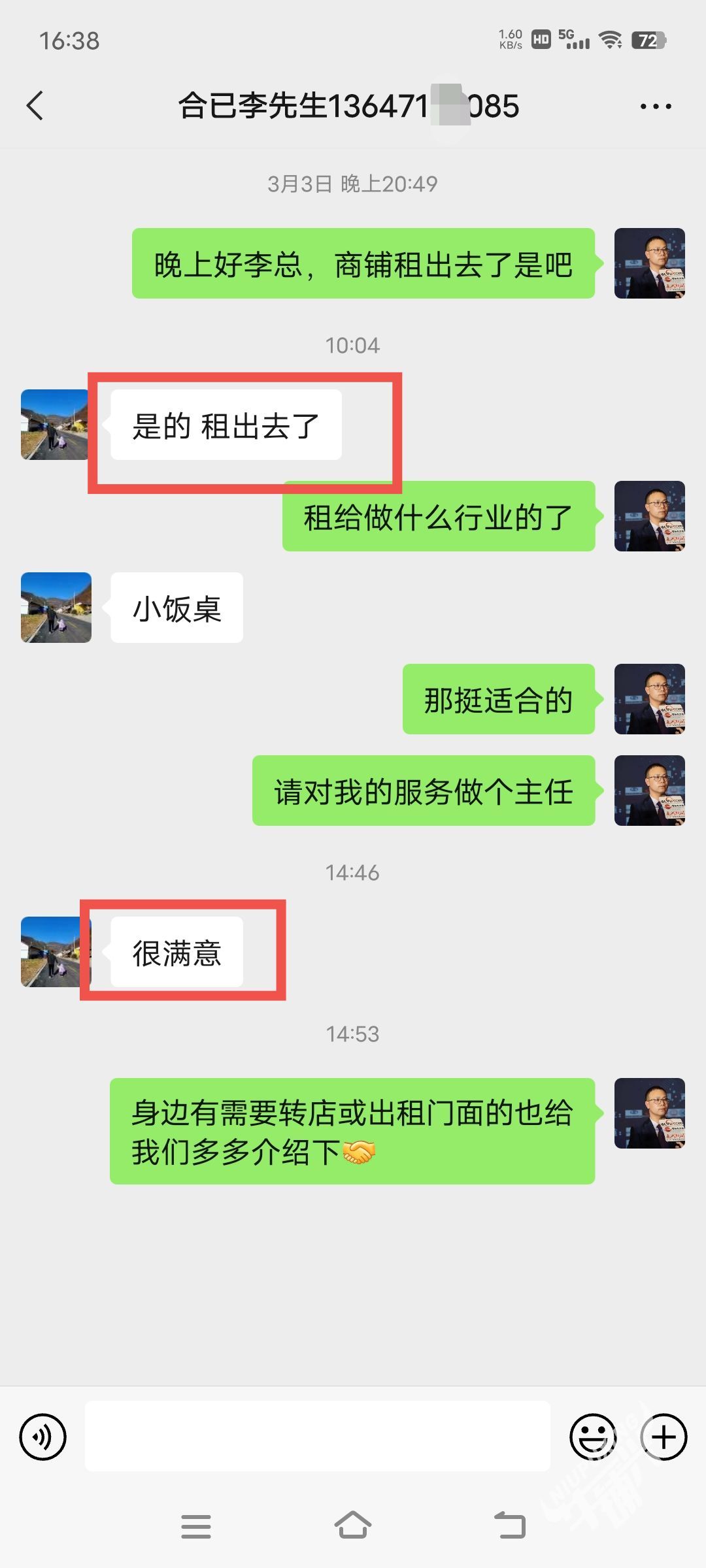The height and width of the screenshot is (1568, 706).
Task: Switch to voice message input
Action: [x=43, y=1437]
